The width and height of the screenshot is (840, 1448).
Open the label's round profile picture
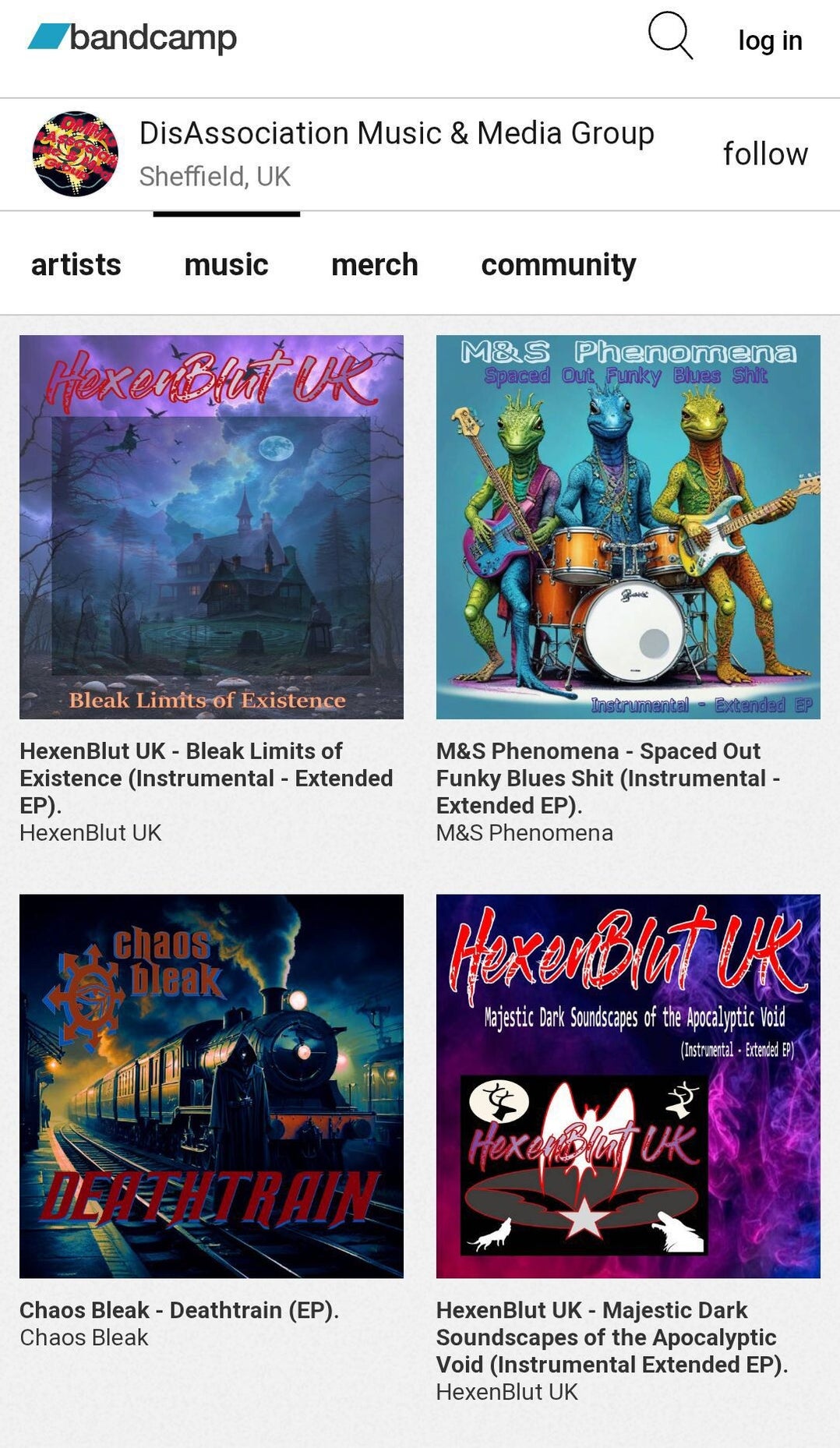76,154
